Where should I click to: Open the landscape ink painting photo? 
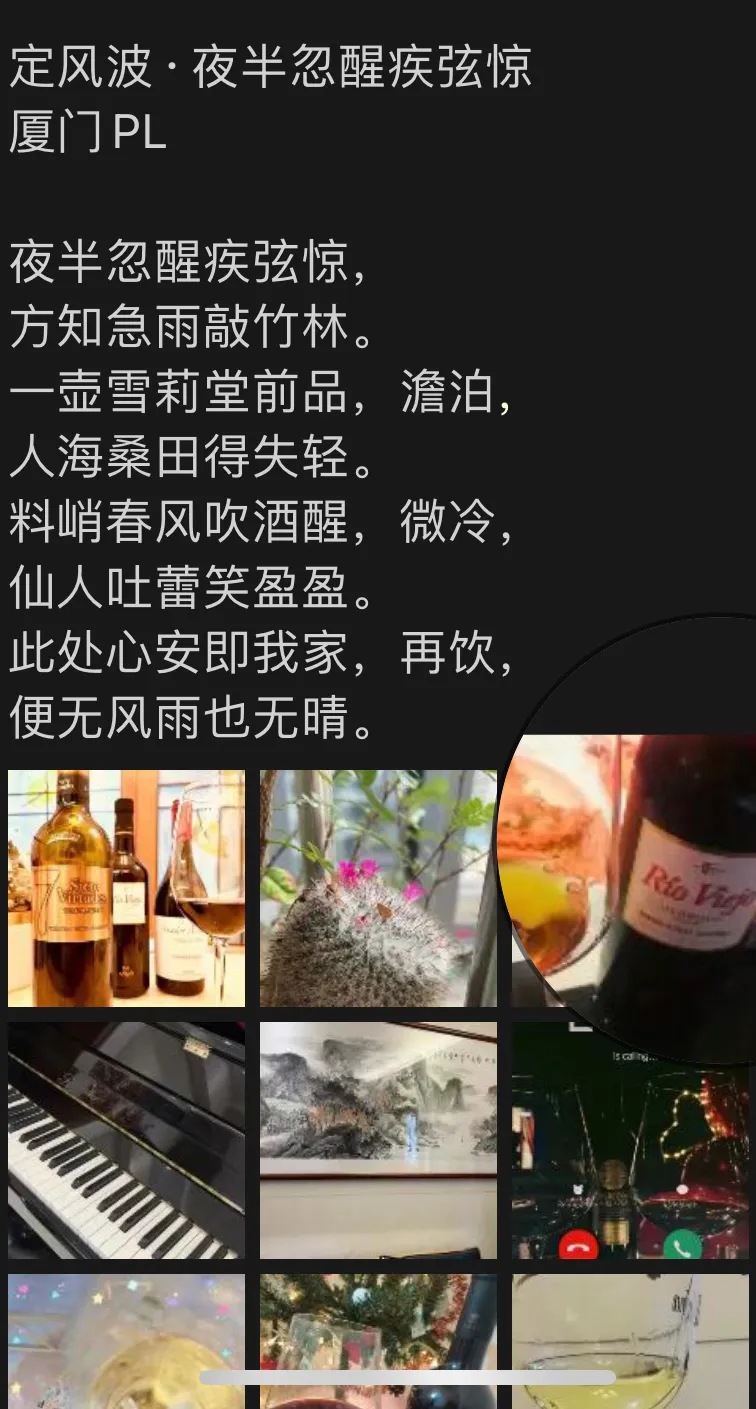[x=378, y=1140]
